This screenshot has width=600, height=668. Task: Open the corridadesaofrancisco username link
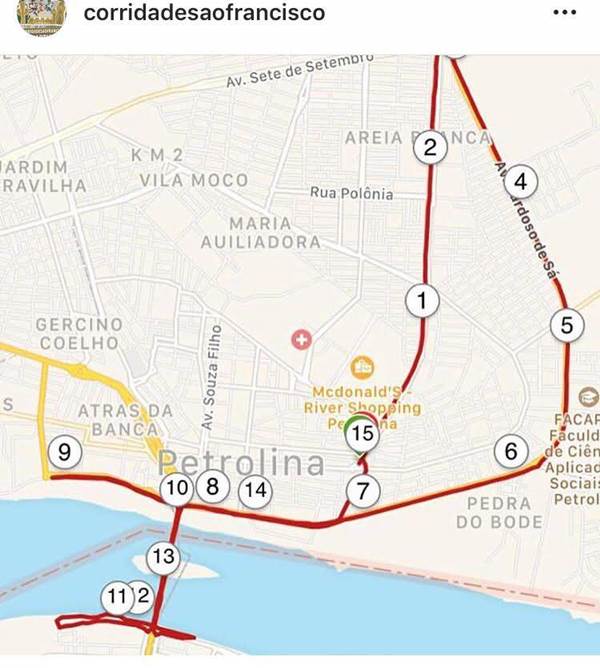point(204,13)
